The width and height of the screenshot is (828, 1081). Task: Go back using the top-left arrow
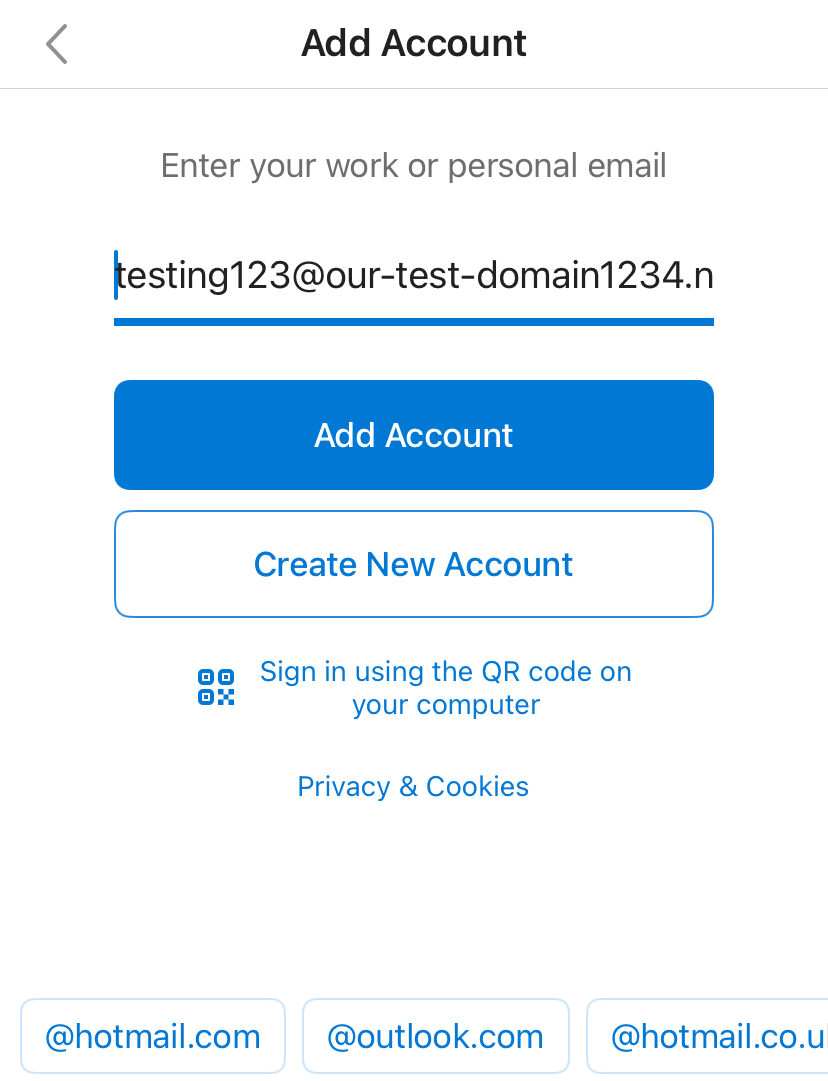point(57,44)
